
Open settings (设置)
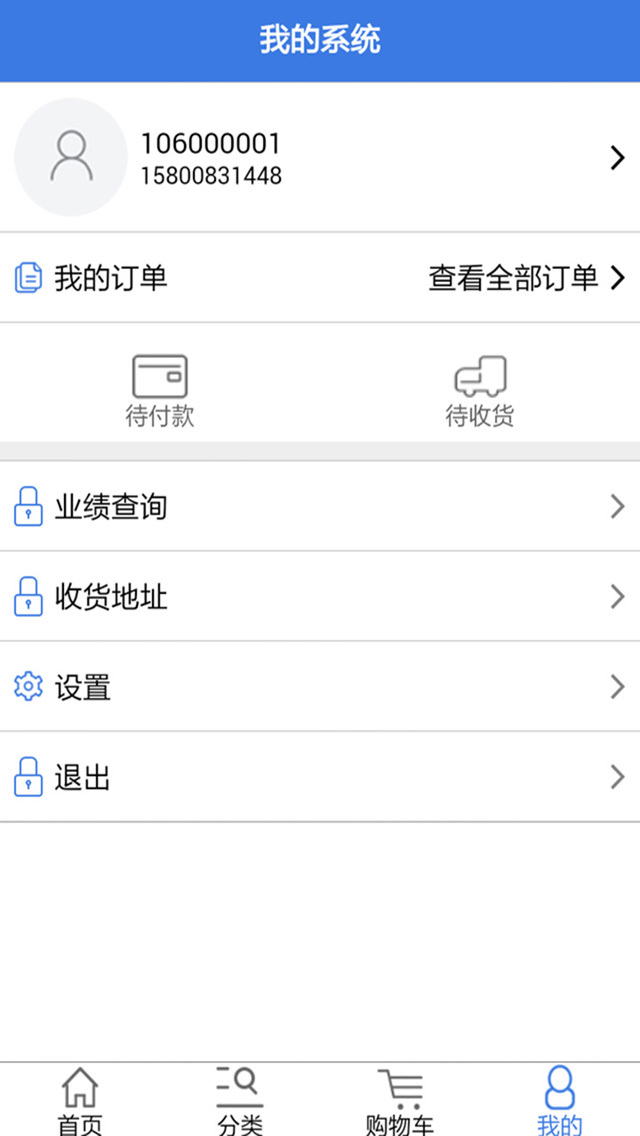(320, 687)
